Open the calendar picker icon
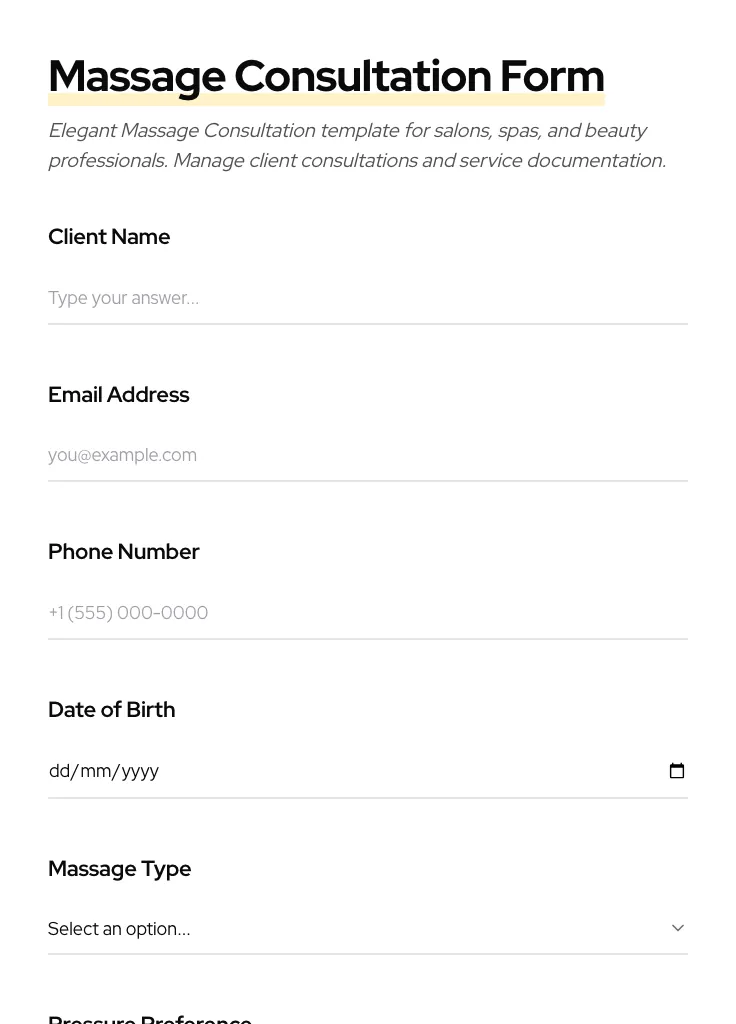 click(677, 771)
